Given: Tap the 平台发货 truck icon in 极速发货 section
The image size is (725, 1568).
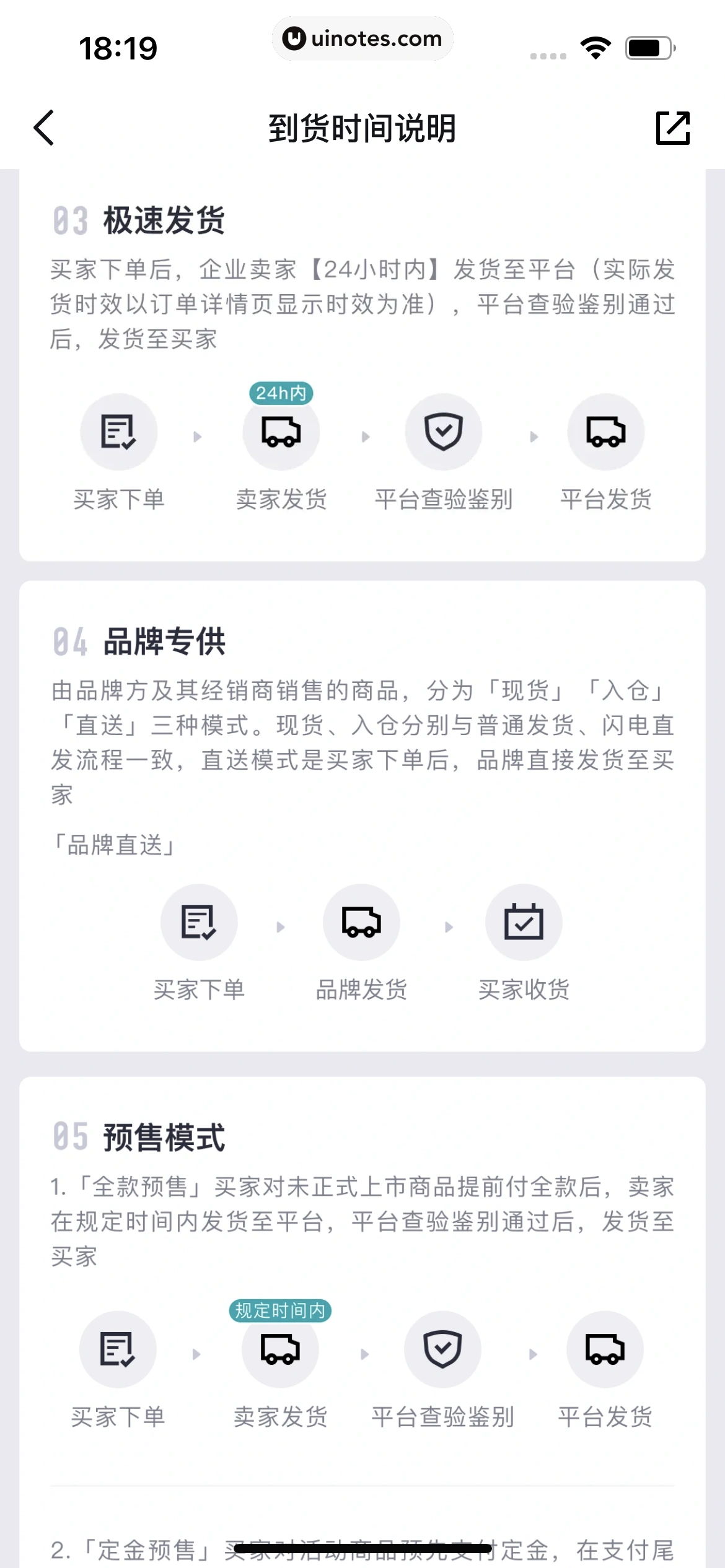Looking at the screenshot, I should (x=605, y=432).
